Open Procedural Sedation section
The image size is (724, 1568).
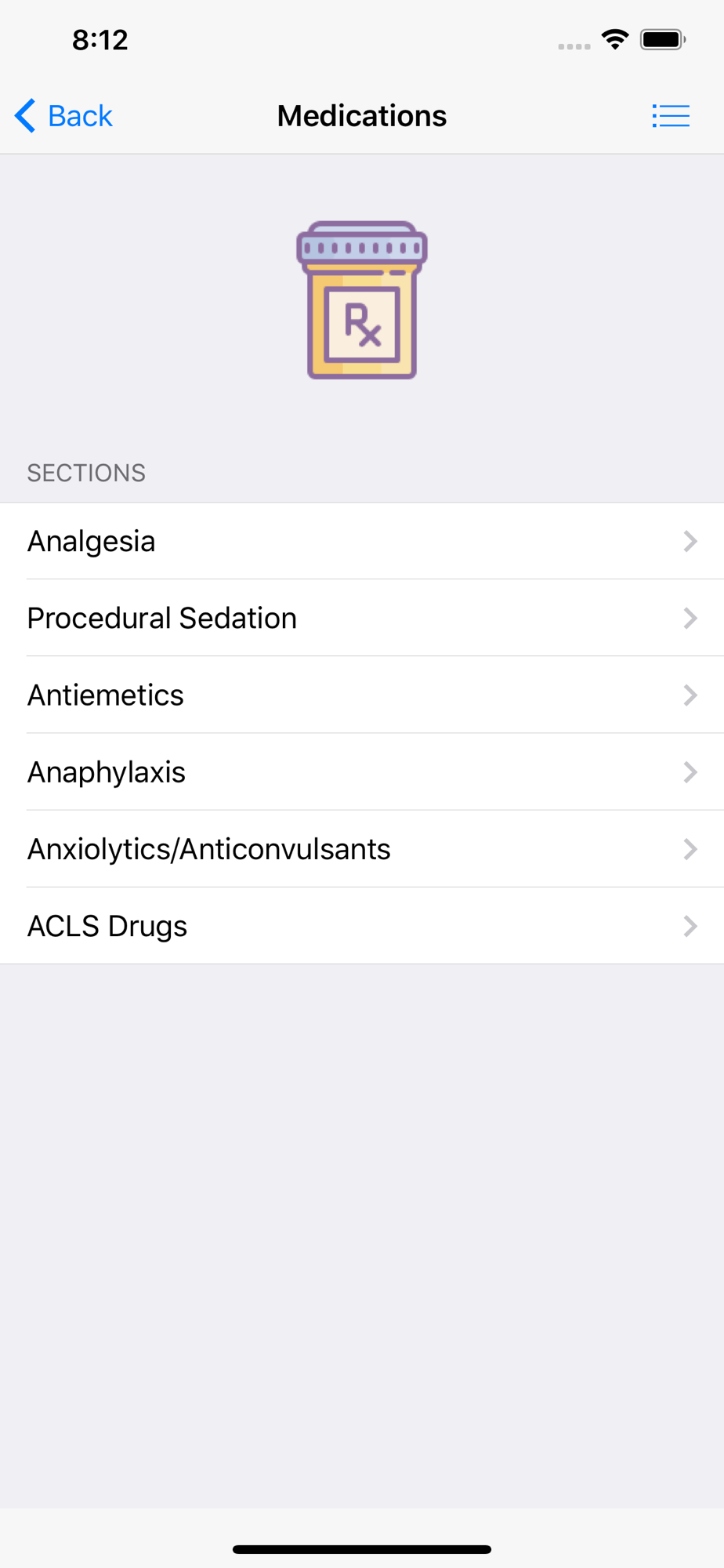(362, 618)
